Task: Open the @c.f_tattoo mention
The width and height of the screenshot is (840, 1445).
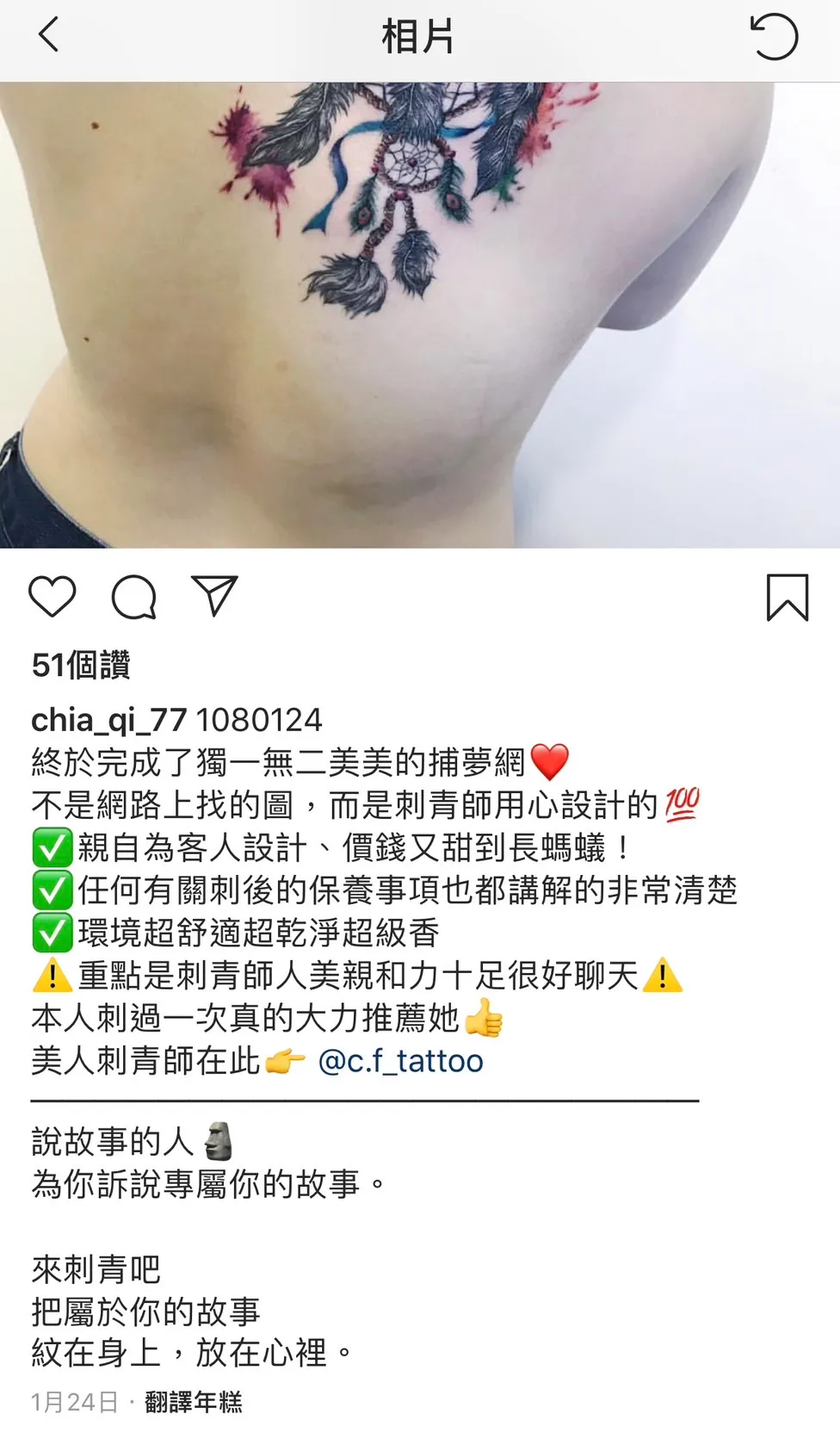Action: pyautogui.click(x=400, y=1061)
